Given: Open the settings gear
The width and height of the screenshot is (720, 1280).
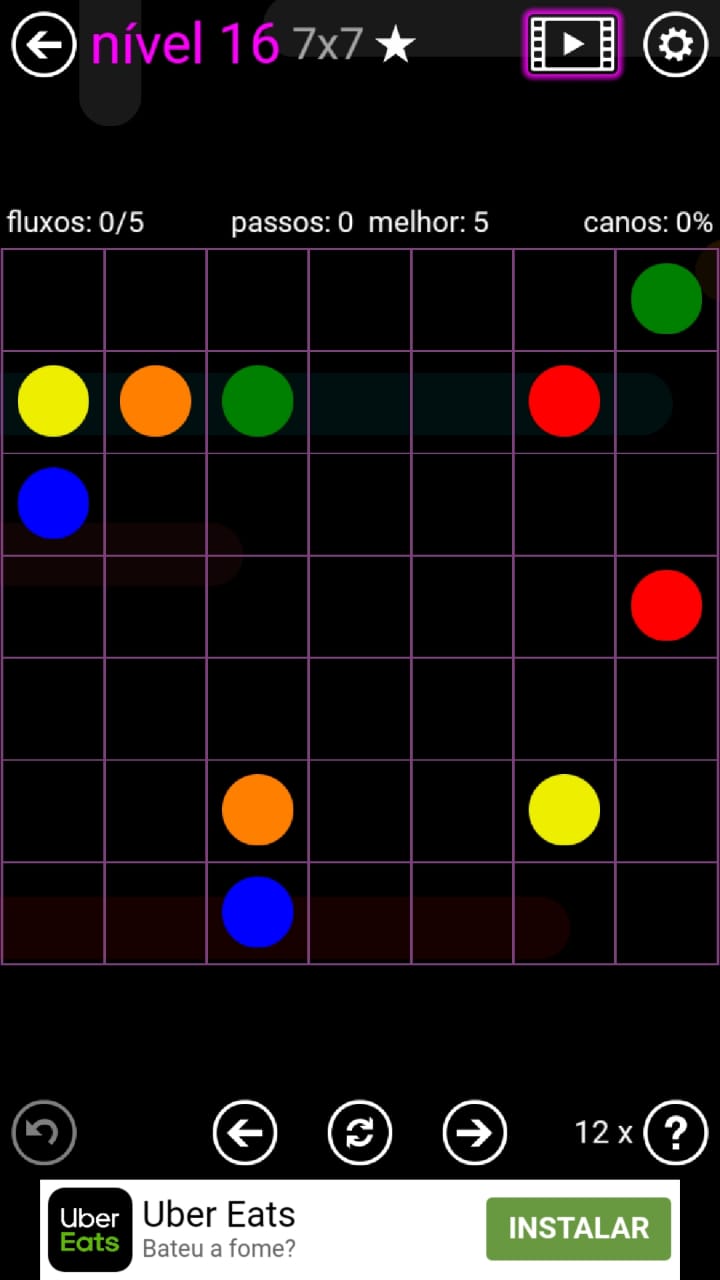Looking at the screenshot, I should (x=675, y=44).
